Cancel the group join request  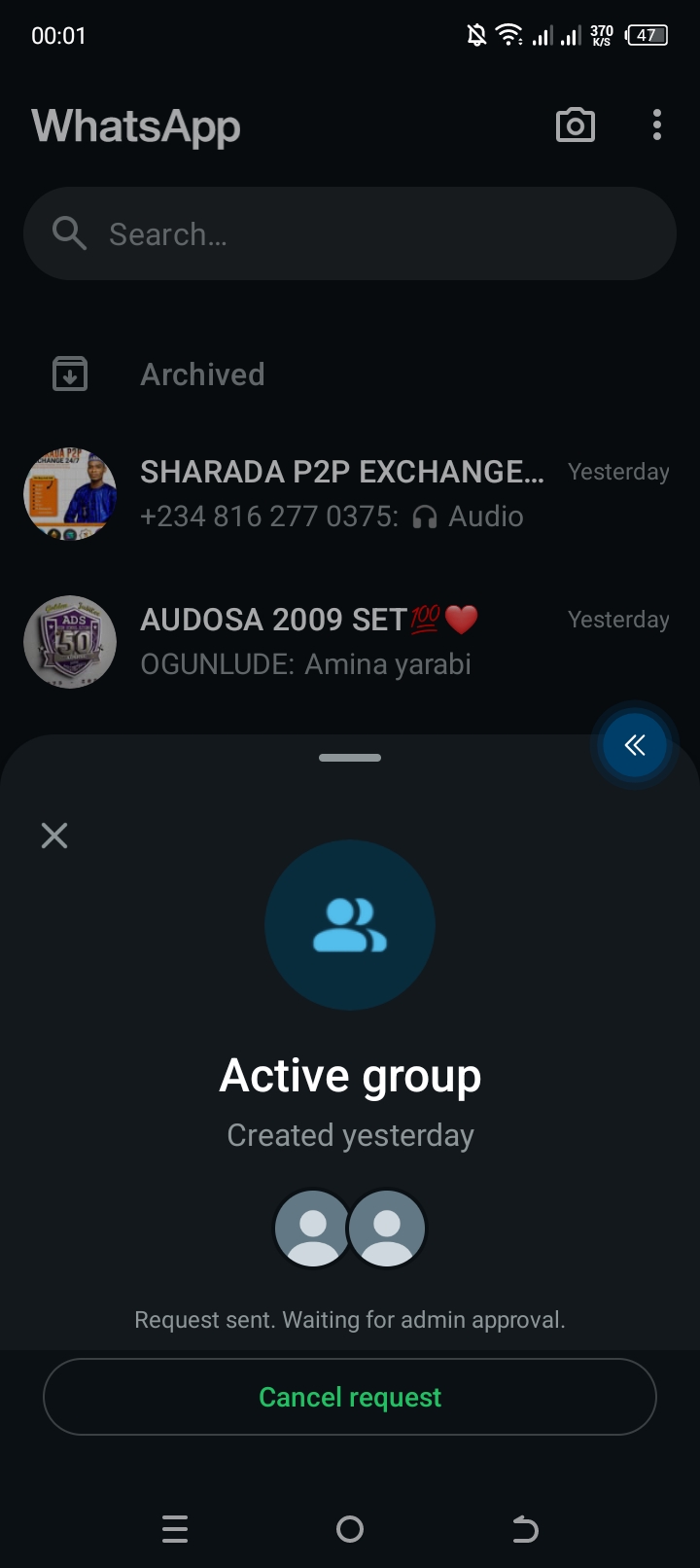click(350, 1397)
